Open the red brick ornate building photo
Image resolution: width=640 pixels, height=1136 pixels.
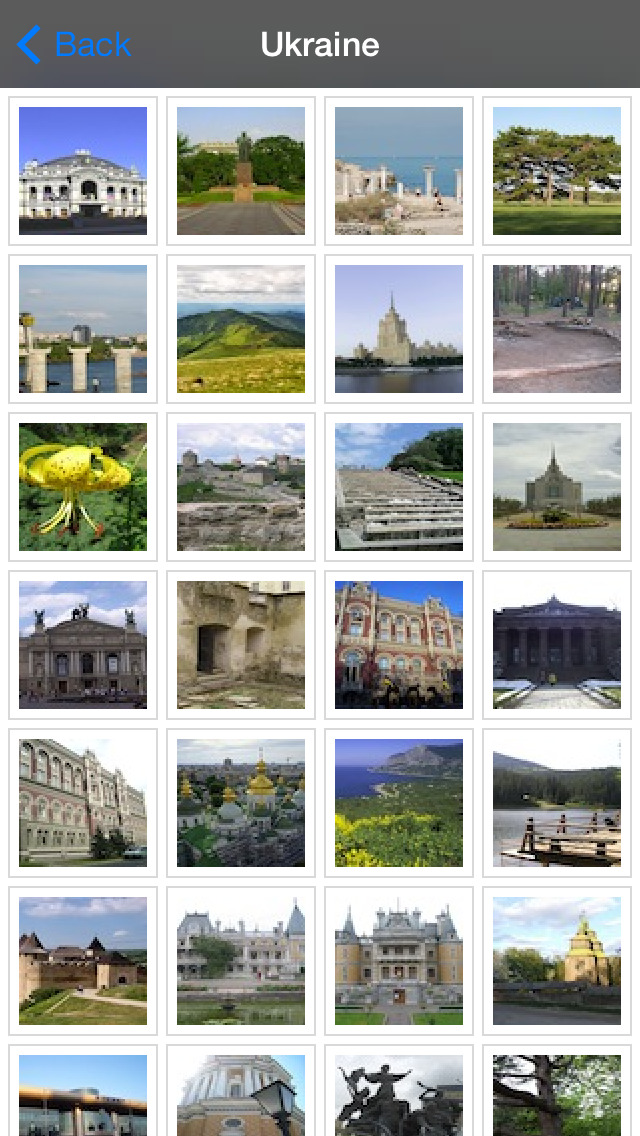(399, 645)
